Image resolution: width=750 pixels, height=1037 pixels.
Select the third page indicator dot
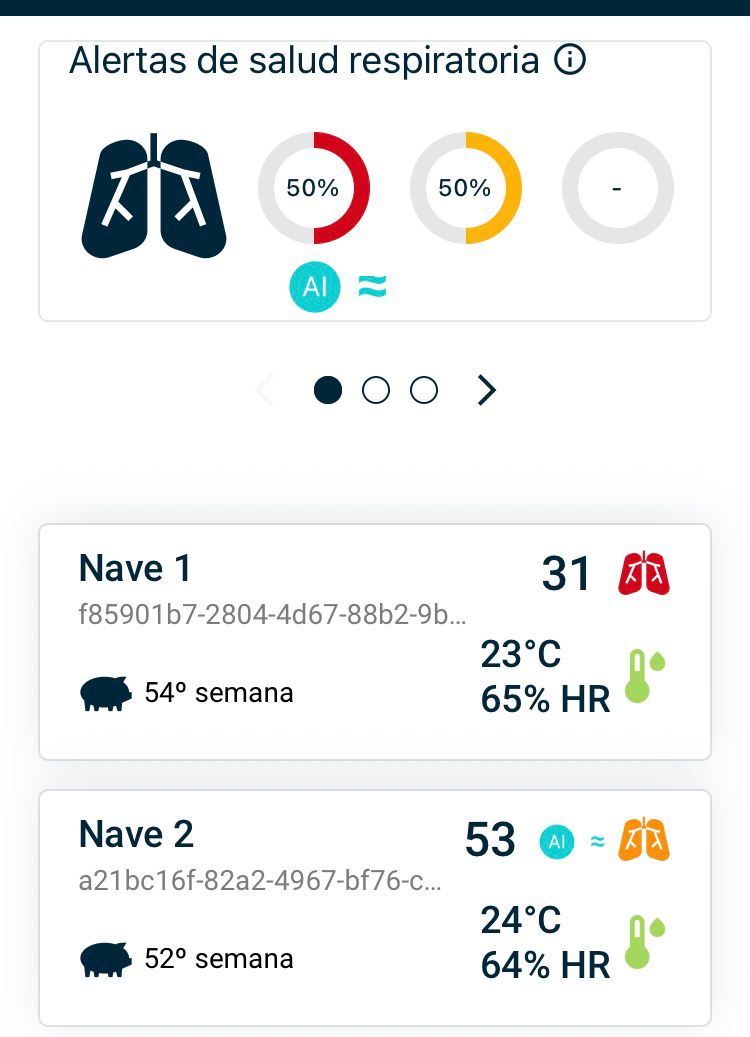pyautogui.click(x=424, y=390)
